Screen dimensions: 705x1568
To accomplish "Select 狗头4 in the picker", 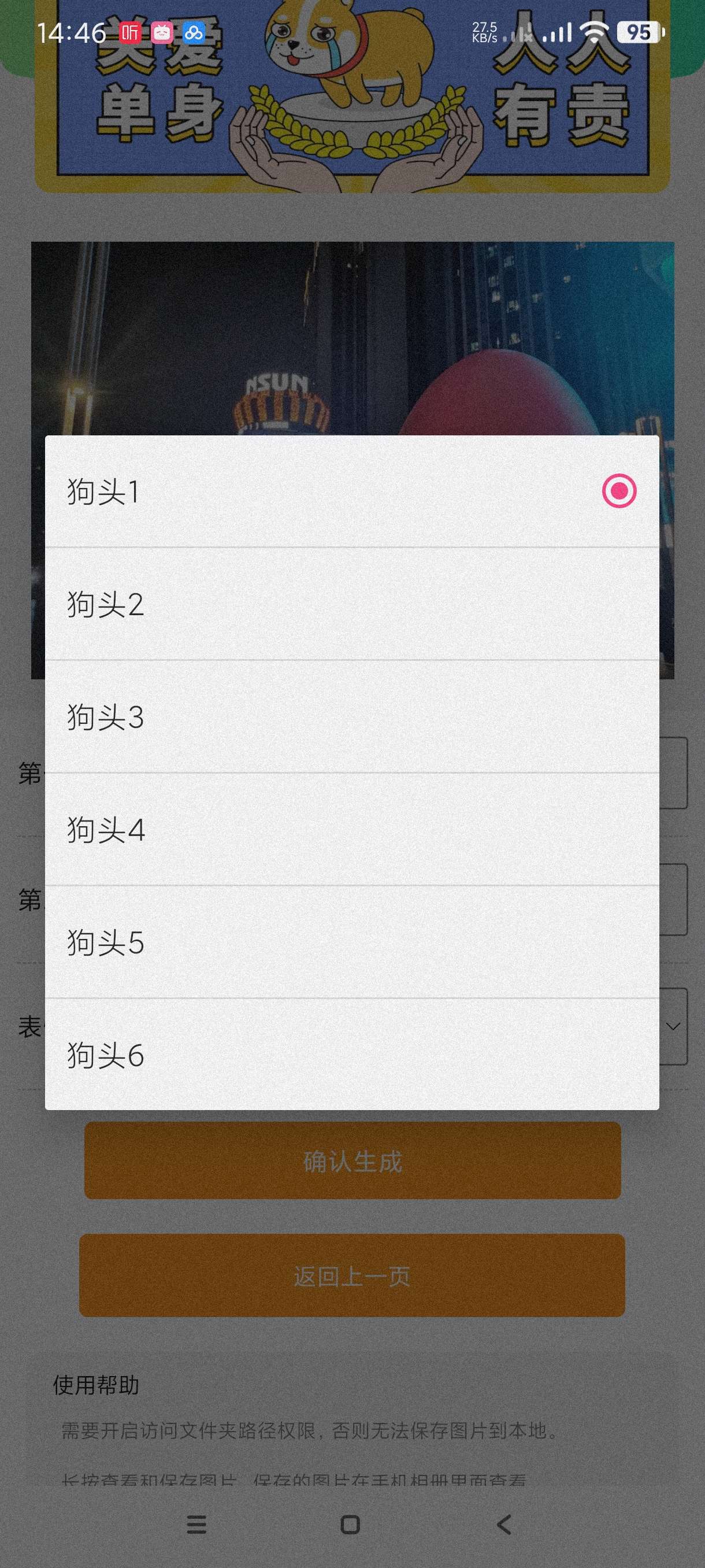I will click(351, 829).
